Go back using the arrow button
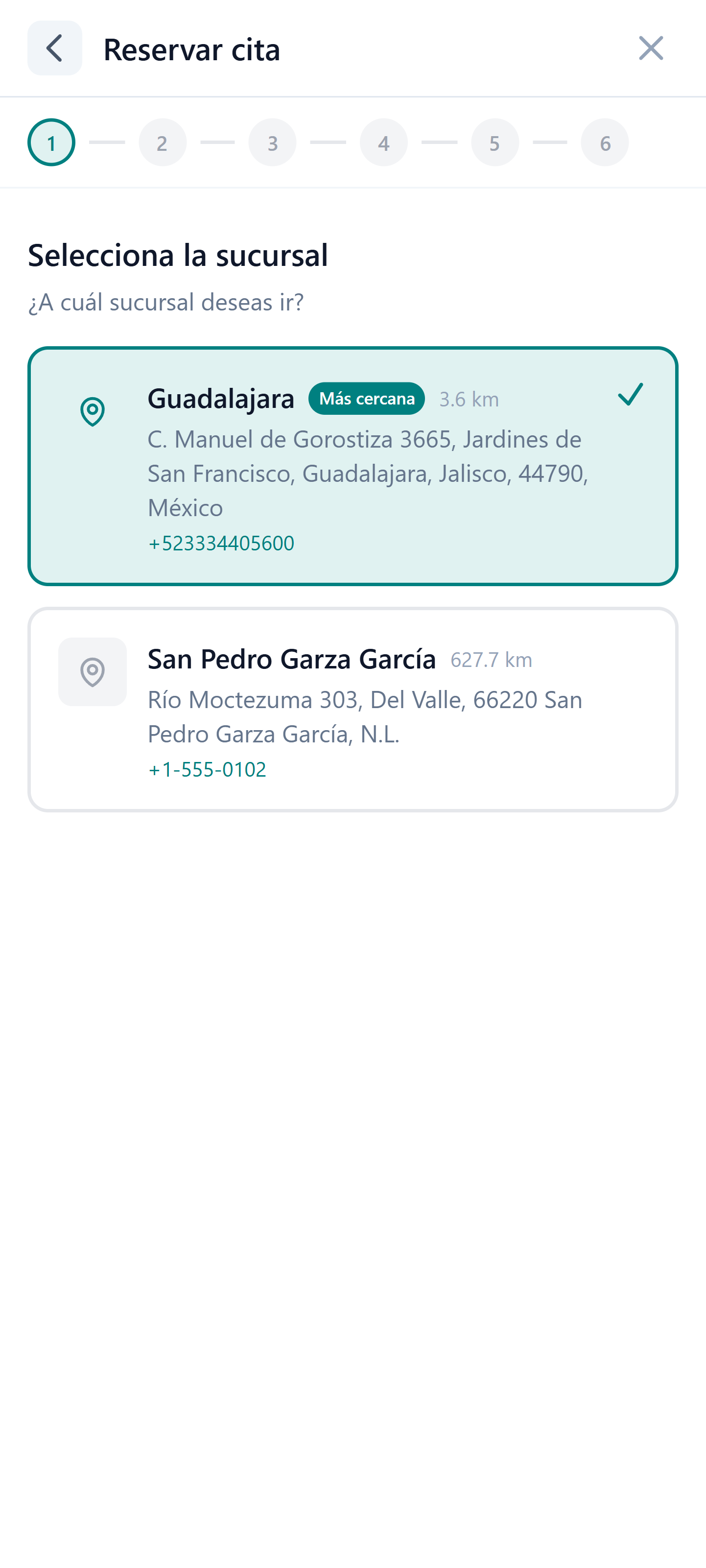706x1568 pixels. (54, 48)
